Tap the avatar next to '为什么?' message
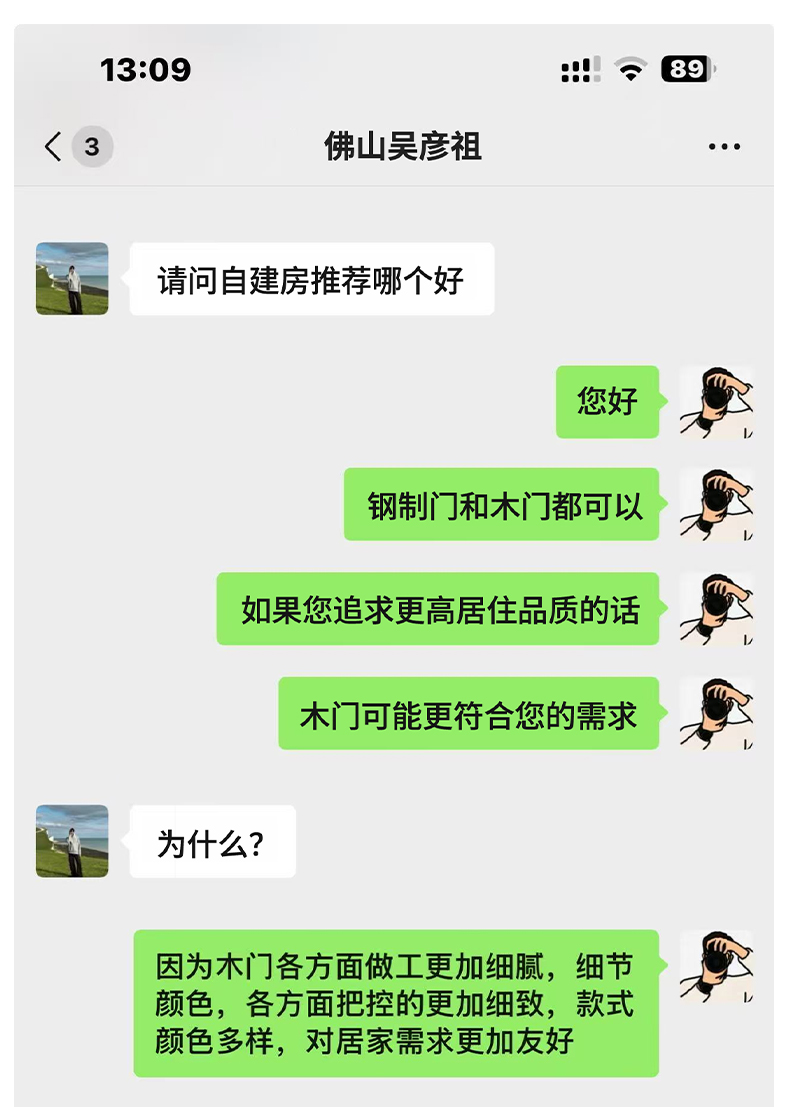 [x=71, y=841]
